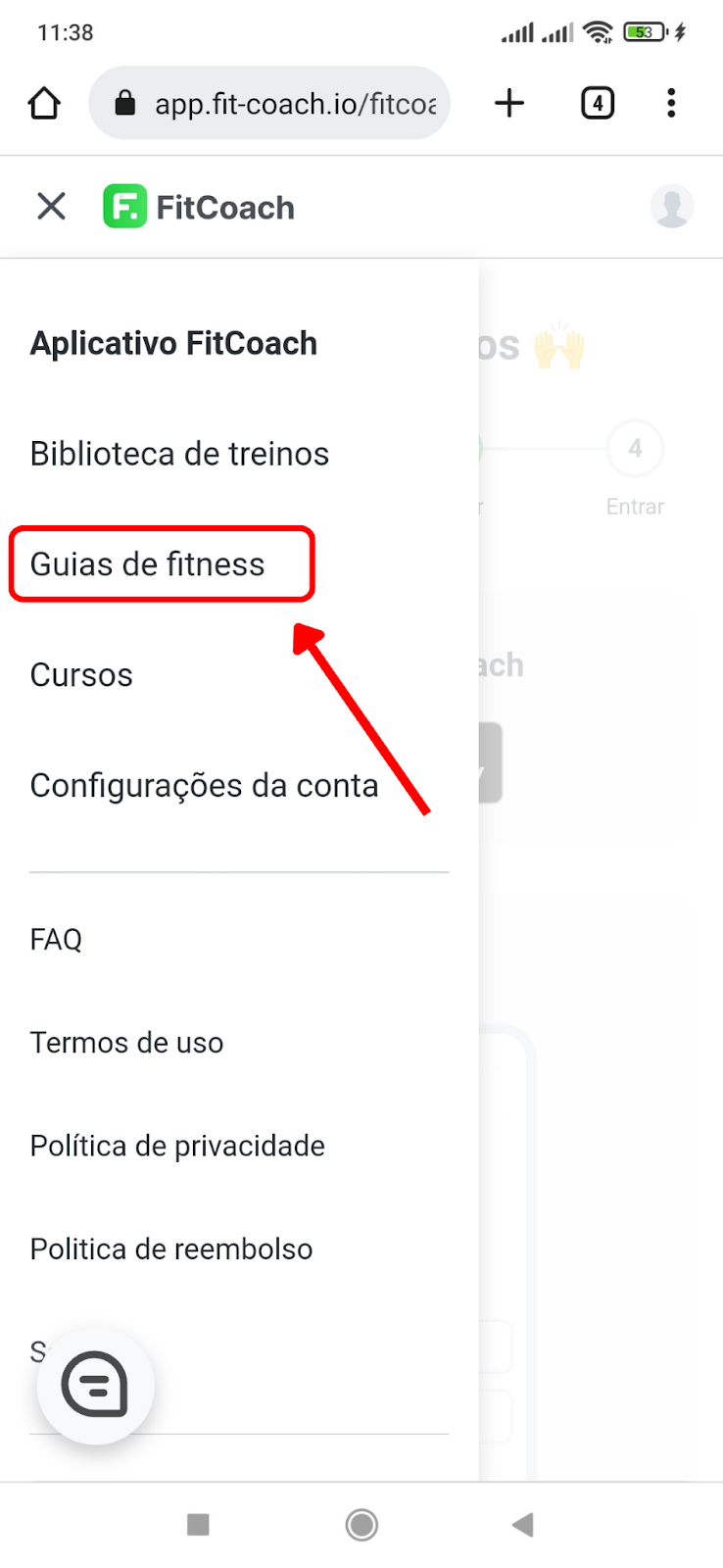Open the chat support bubble

pos(95,1385)
